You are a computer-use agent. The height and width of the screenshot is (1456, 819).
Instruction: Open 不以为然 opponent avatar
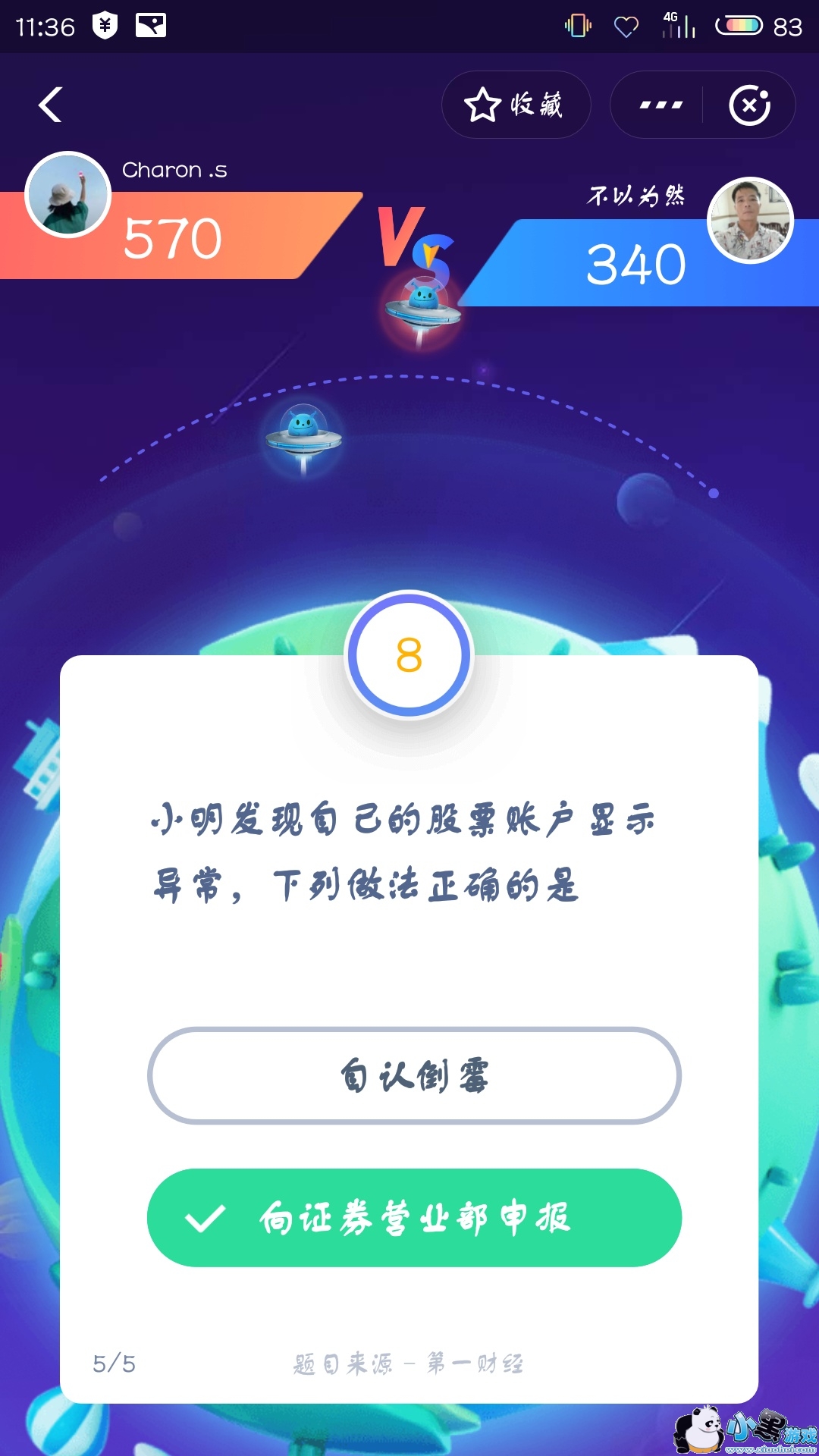tap(750, 221)
